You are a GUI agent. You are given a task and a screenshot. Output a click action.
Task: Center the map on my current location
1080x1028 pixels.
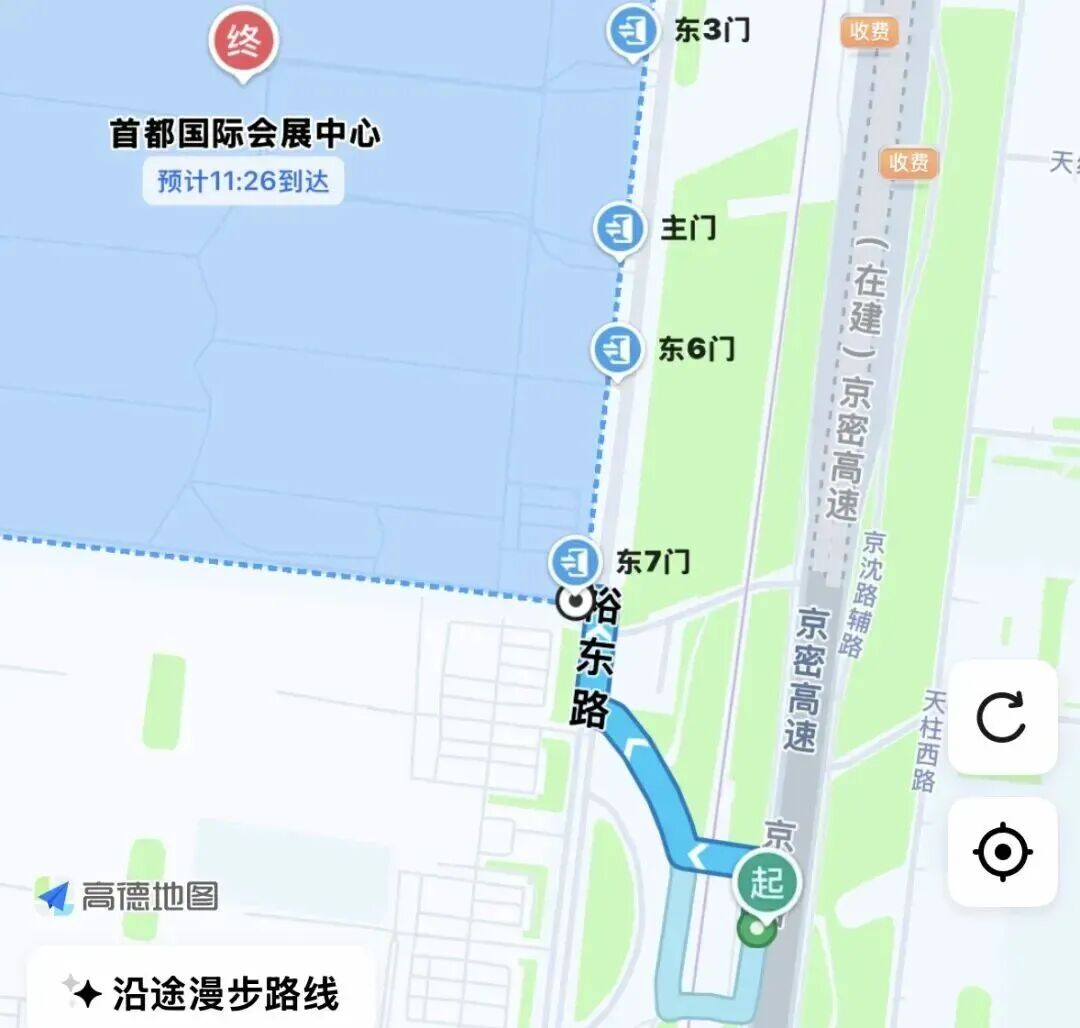(x=1002, y=853)
